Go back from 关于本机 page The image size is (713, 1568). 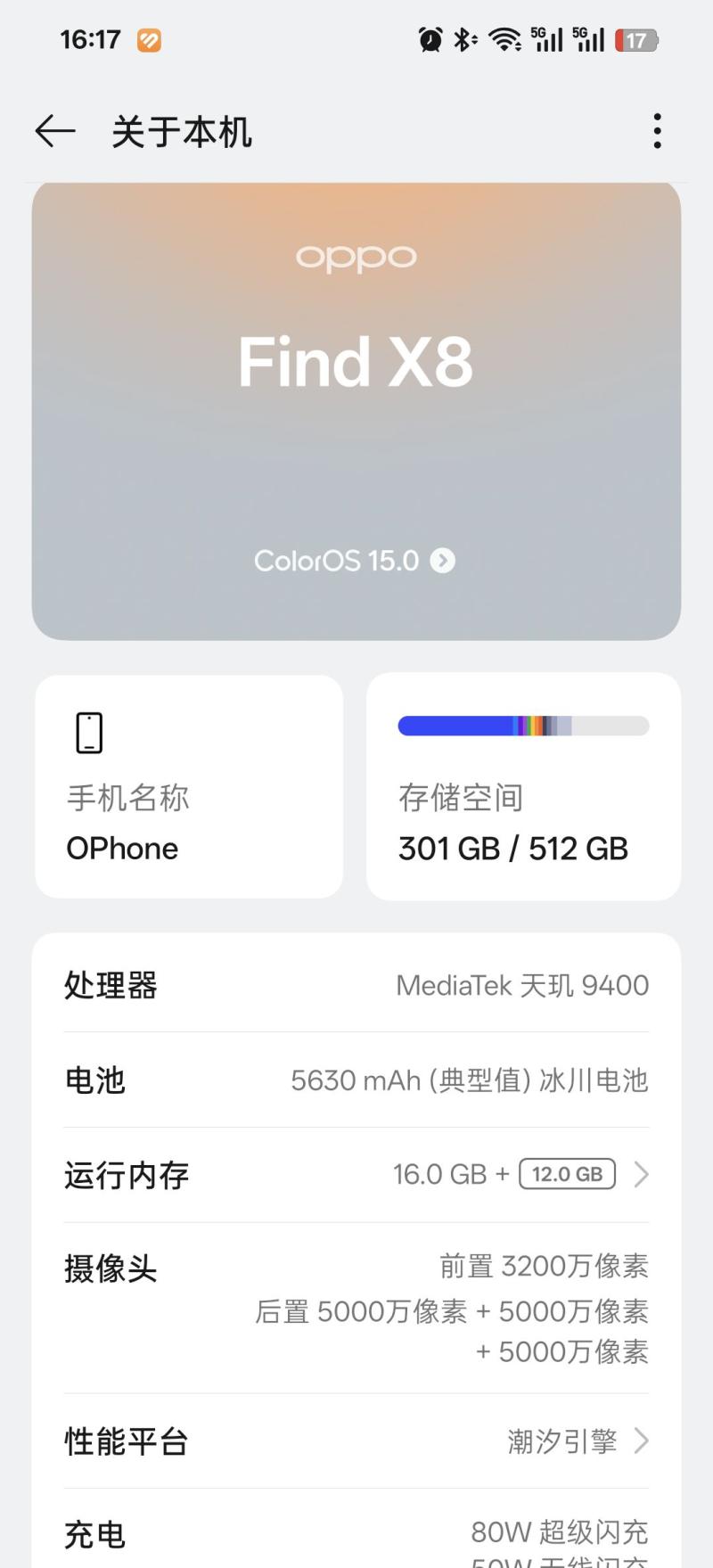[55, 132]
